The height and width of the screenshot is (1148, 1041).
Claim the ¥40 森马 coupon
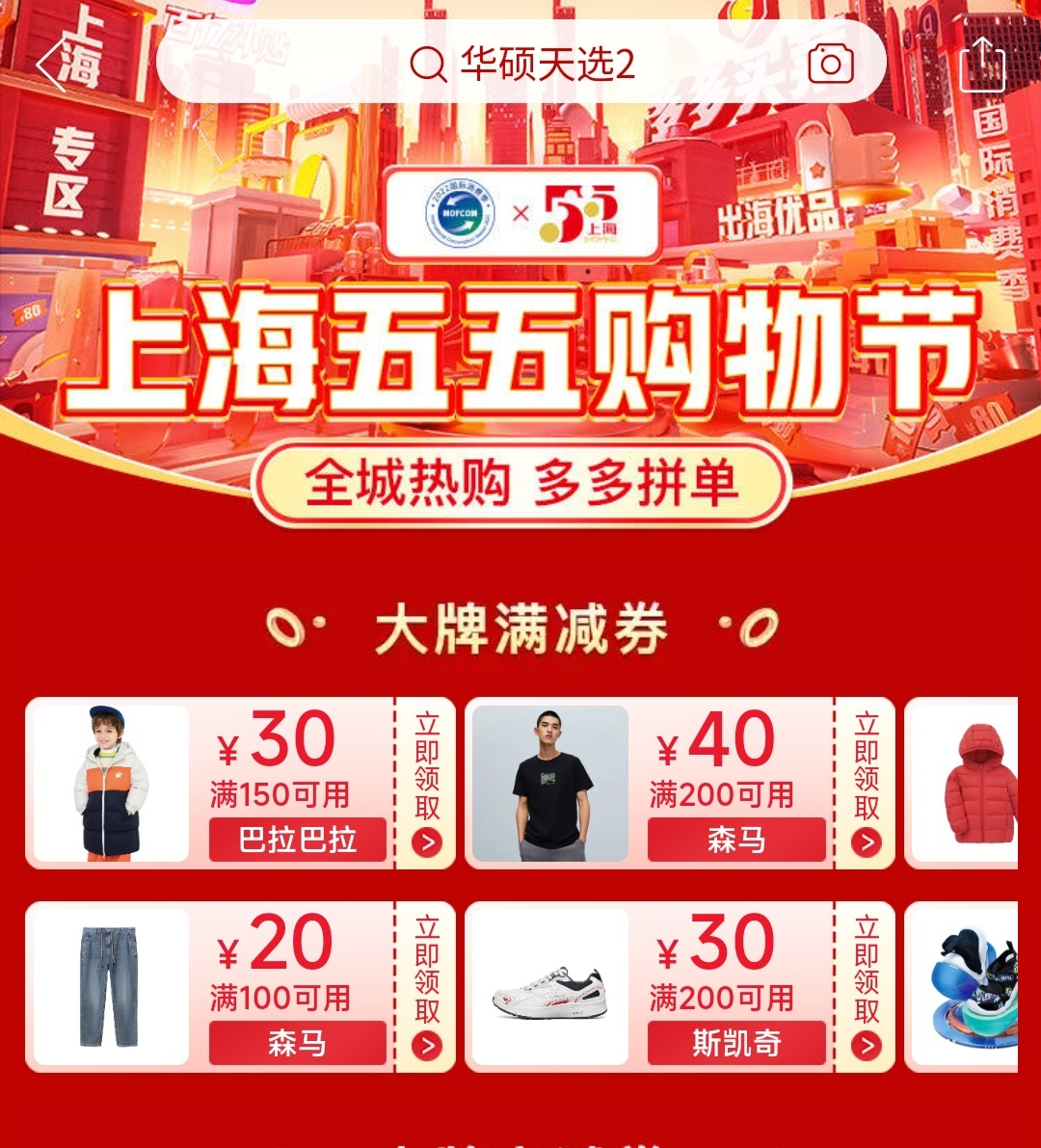tap(866, 783)
